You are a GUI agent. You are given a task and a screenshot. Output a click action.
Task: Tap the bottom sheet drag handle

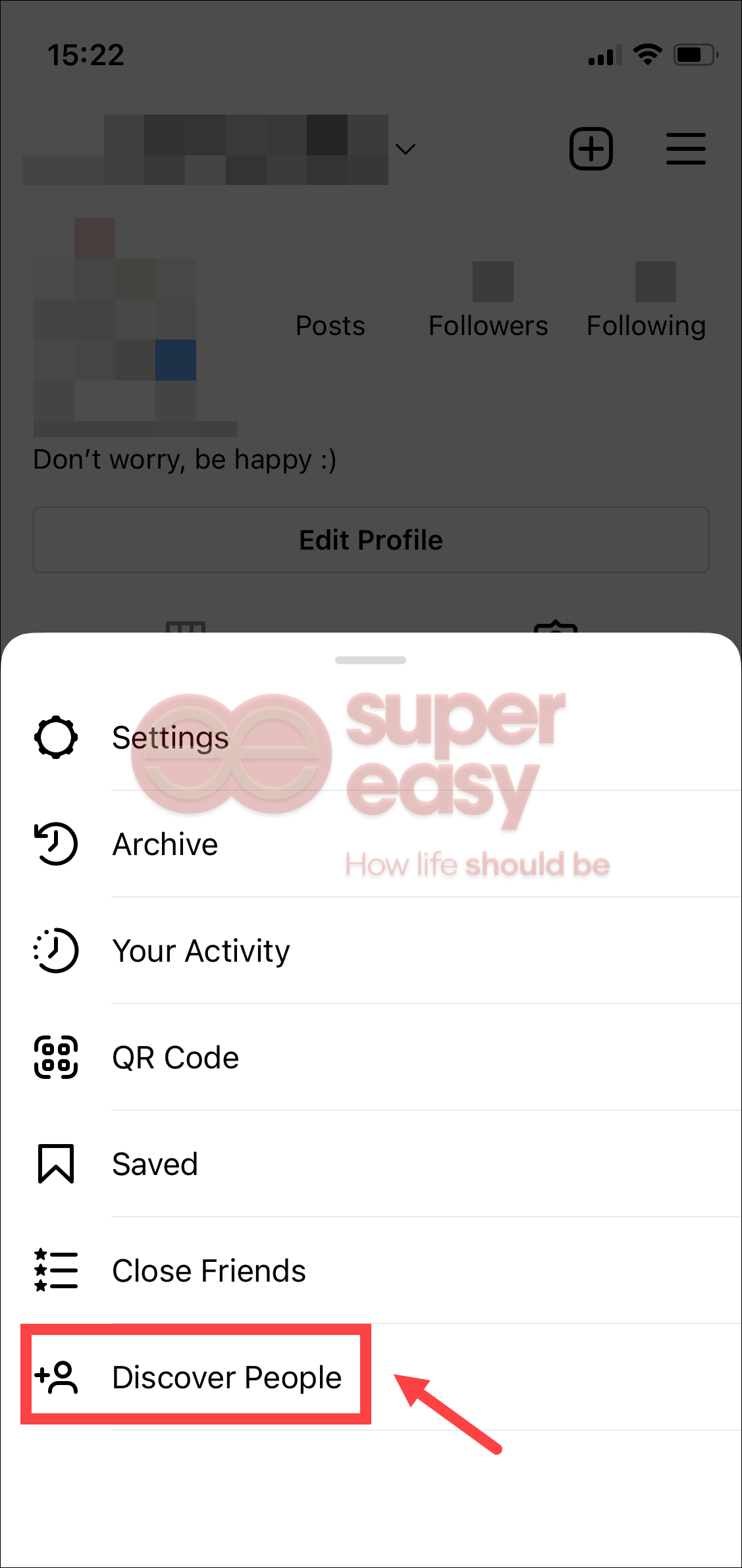coord(371,660)
